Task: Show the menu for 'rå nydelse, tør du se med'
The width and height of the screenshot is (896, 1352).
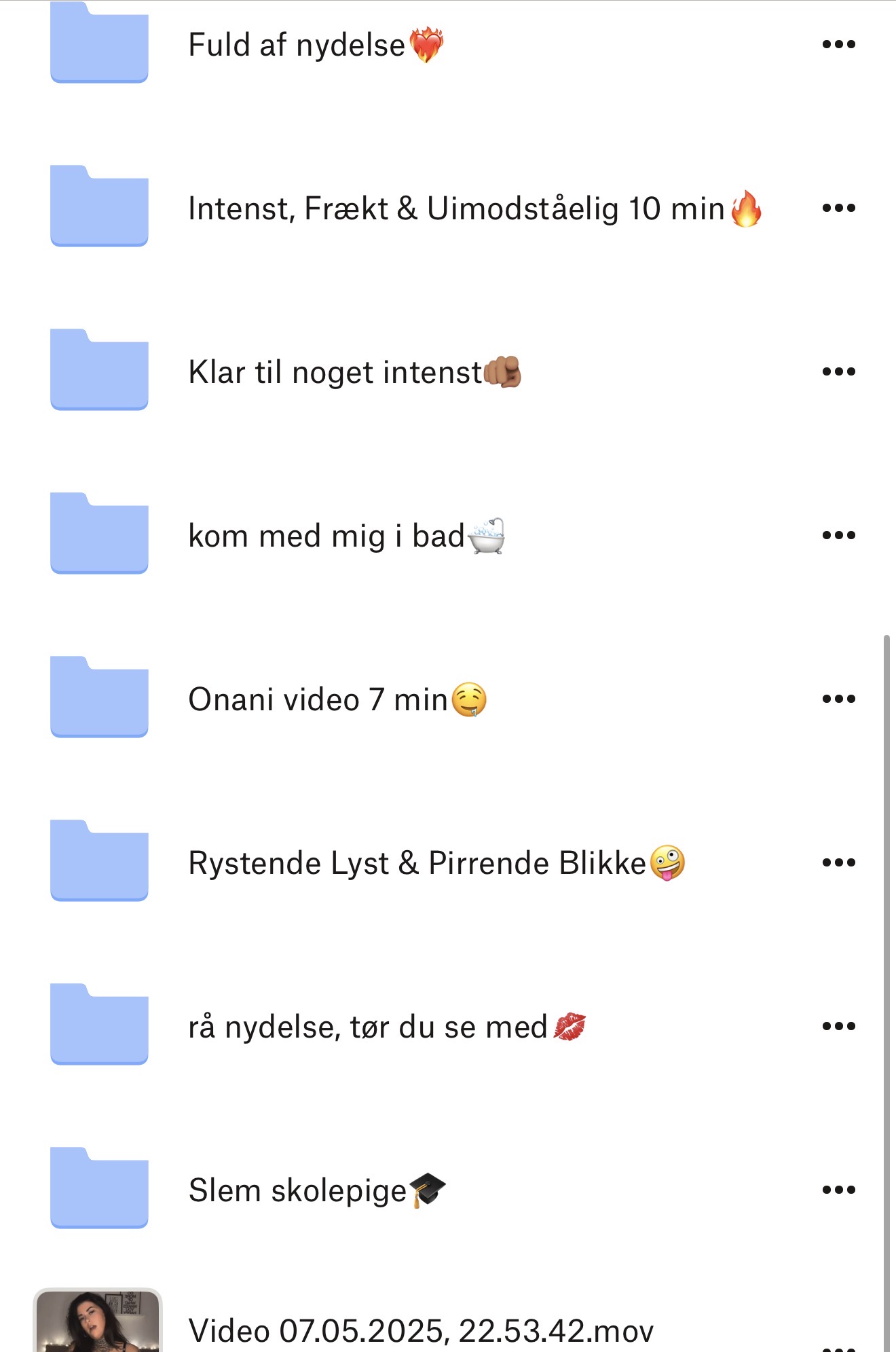Action: (x=838, y=1027)
